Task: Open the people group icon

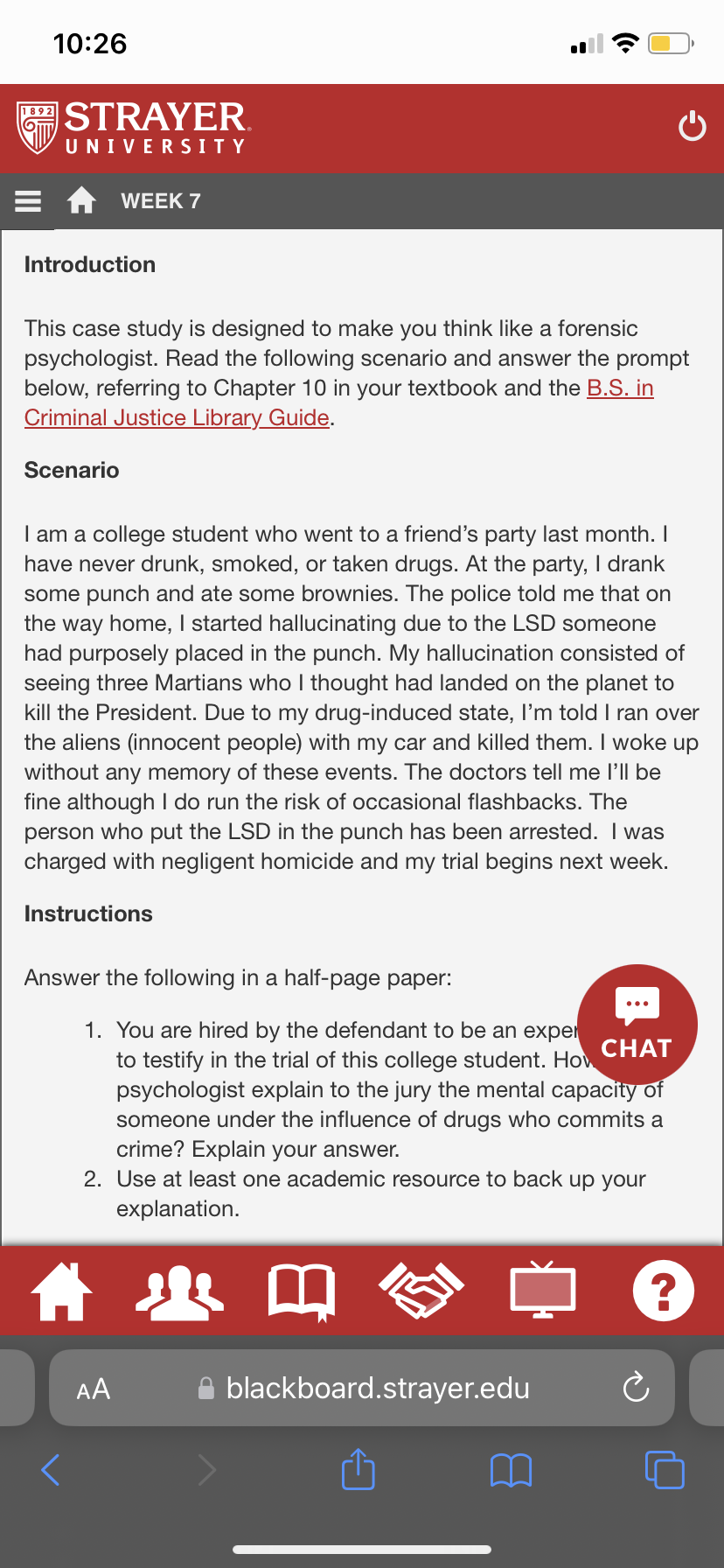Action: point(179,1291)
